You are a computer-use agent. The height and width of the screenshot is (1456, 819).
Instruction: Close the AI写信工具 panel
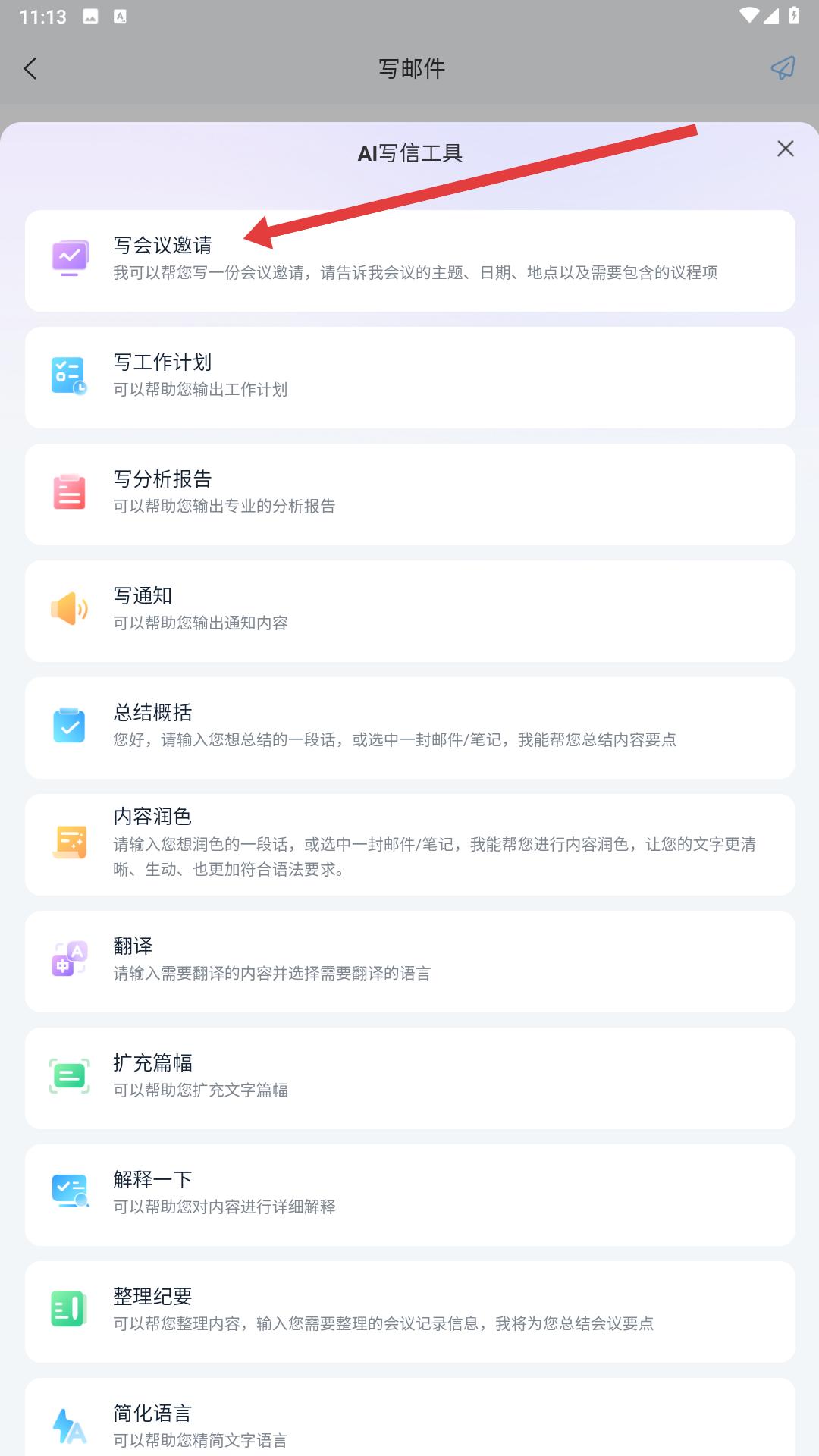point(785,149)
